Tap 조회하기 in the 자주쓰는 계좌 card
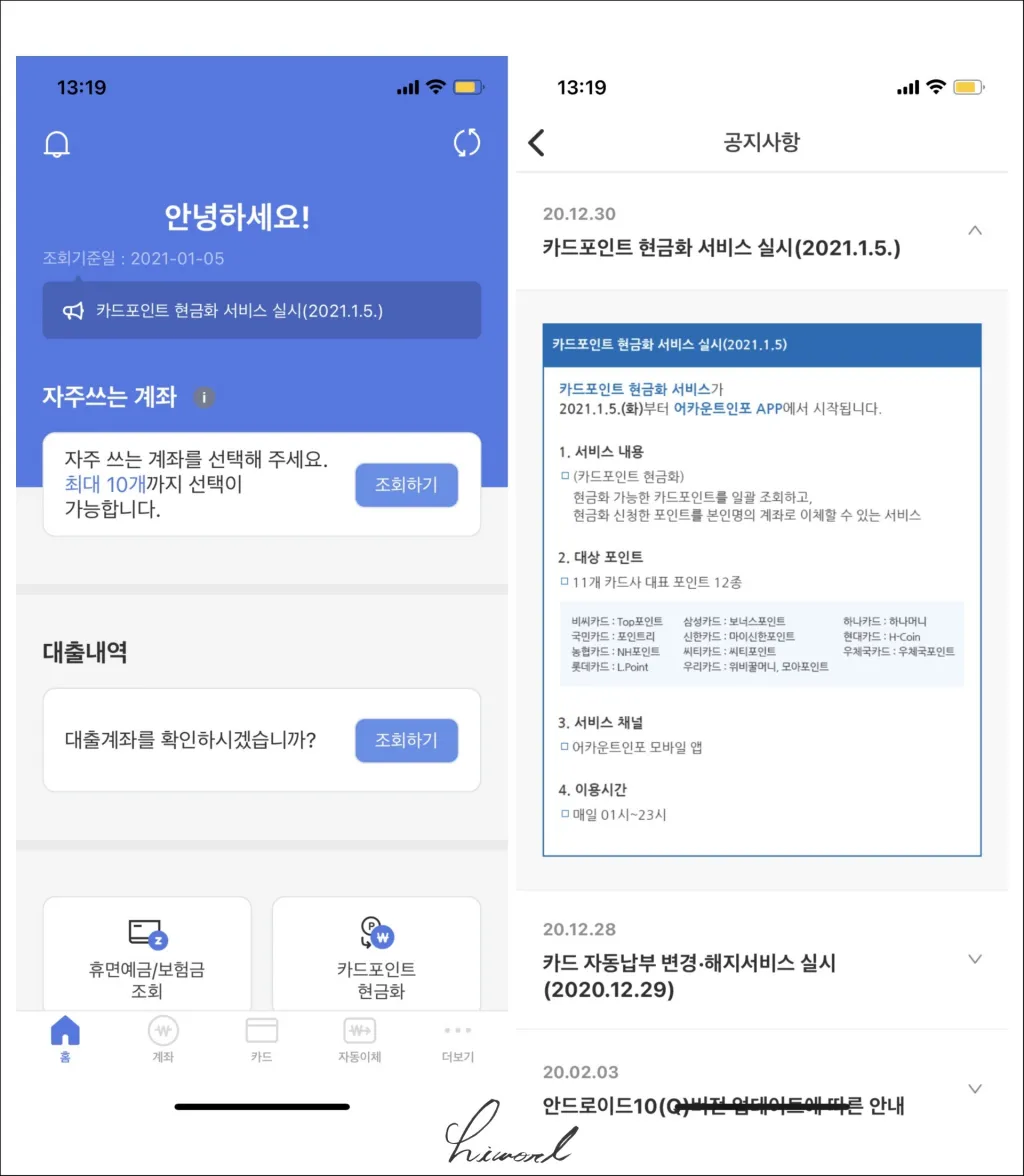The height and width of the screenshot is (1176, 1024). 406,485
